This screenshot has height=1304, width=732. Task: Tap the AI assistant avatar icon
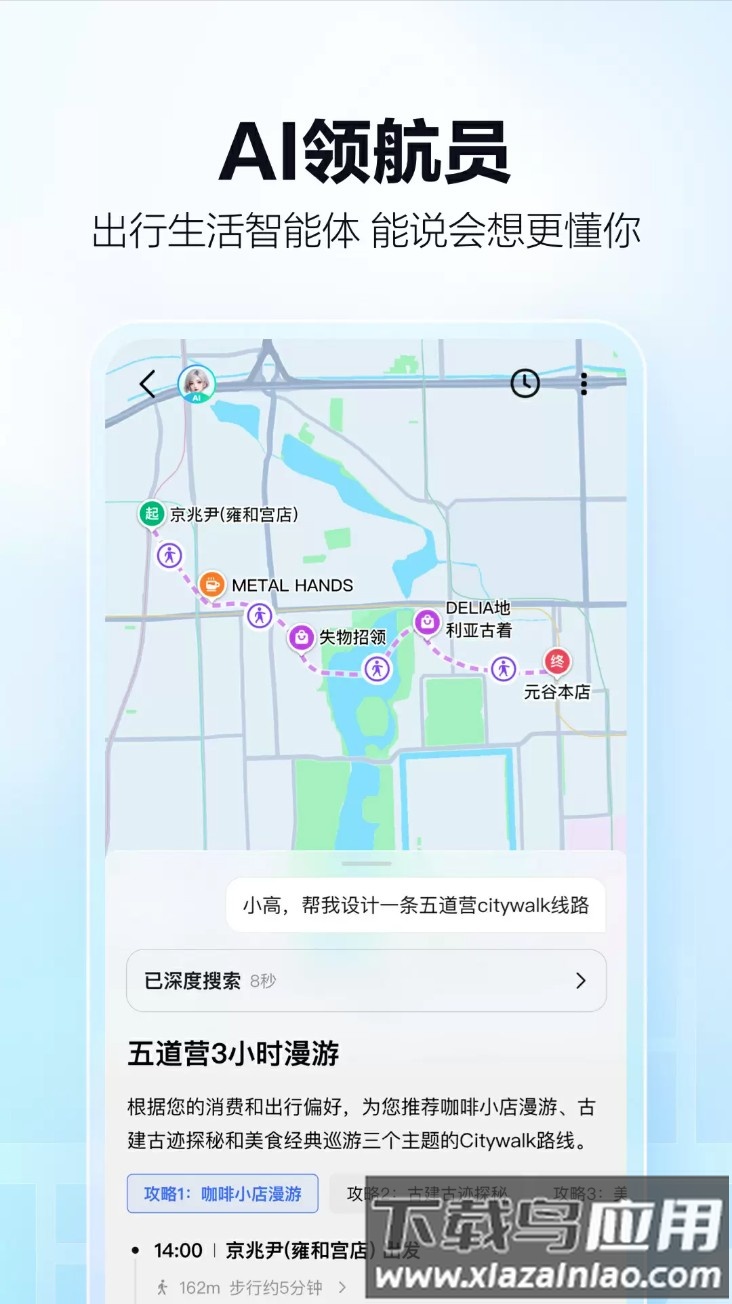196,383
